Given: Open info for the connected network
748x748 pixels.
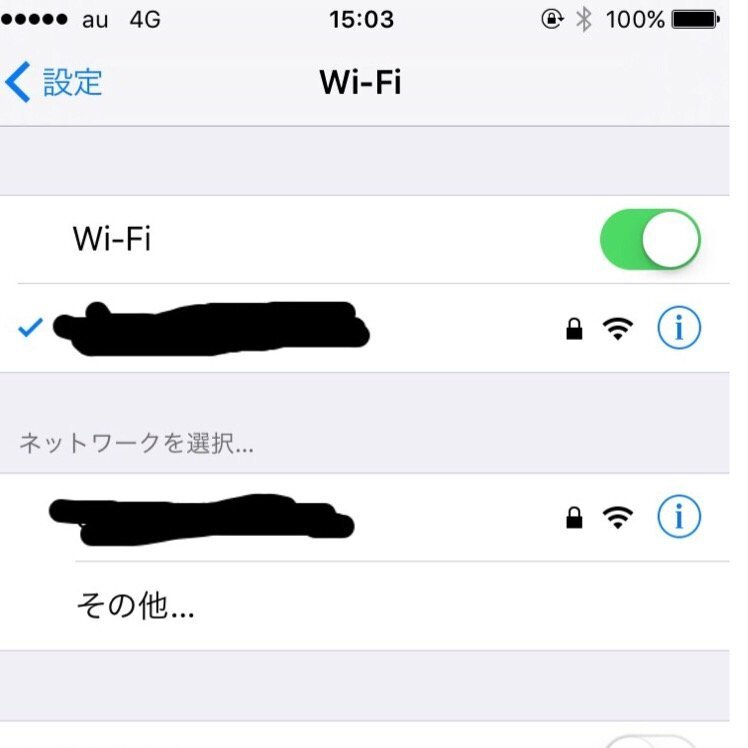Looking at the screenshot, I should point(679,328).
